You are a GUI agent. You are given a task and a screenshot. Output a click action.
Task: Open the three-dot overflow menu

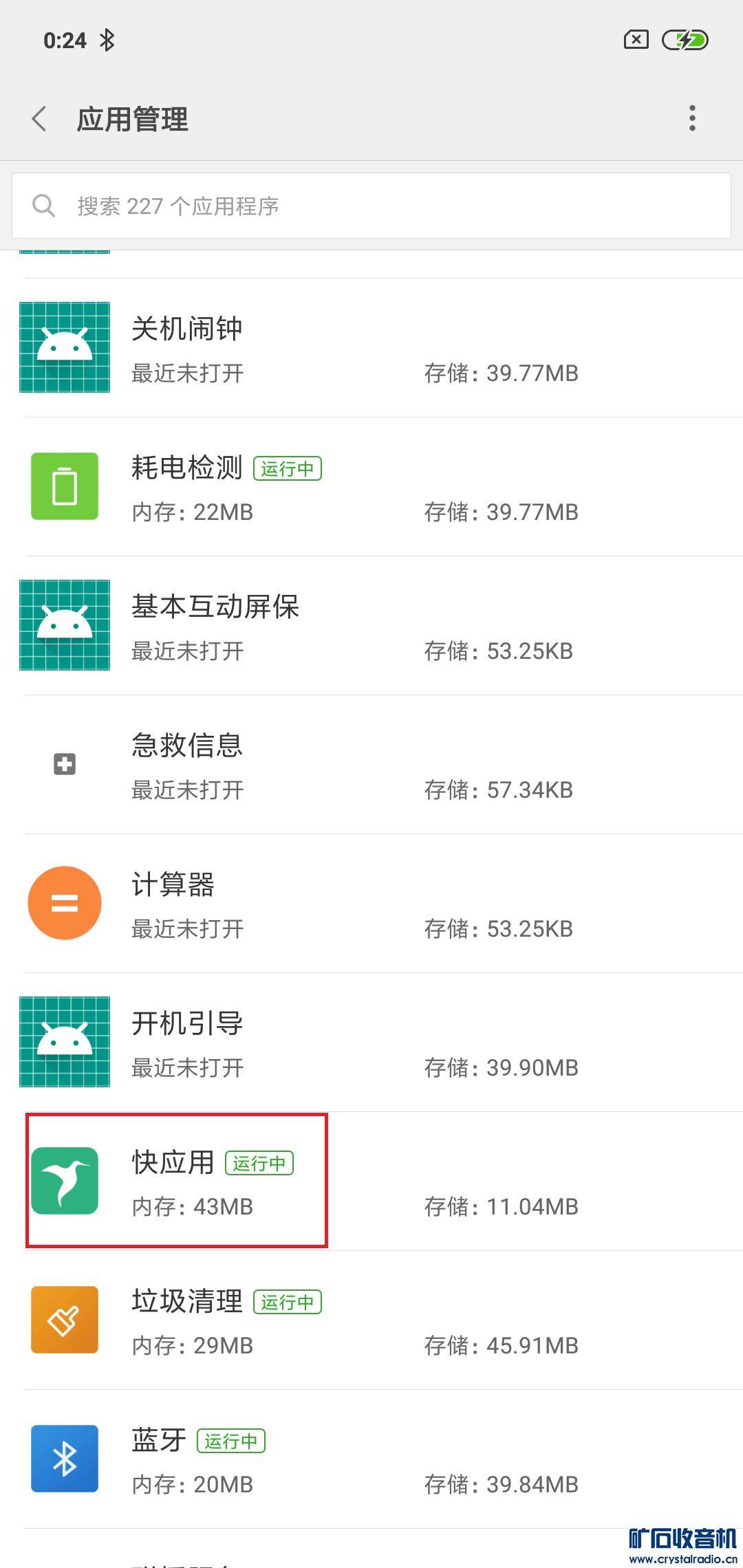pos(692,118)
